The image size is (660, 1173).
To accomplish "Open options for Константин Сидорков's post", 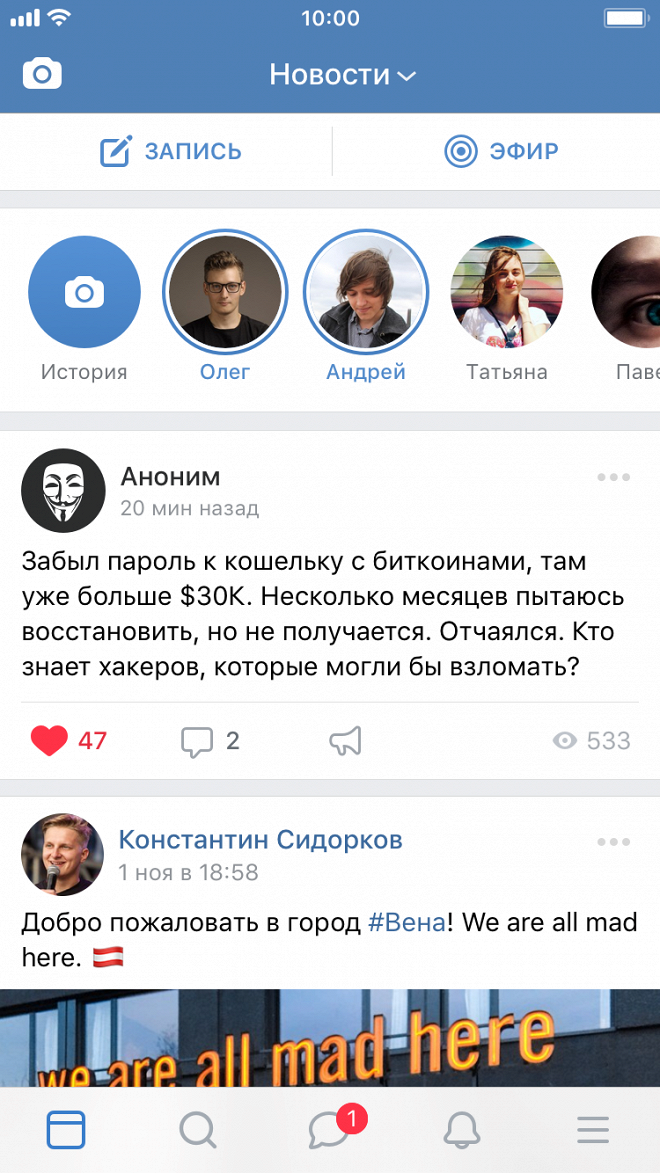I will 613,842.
